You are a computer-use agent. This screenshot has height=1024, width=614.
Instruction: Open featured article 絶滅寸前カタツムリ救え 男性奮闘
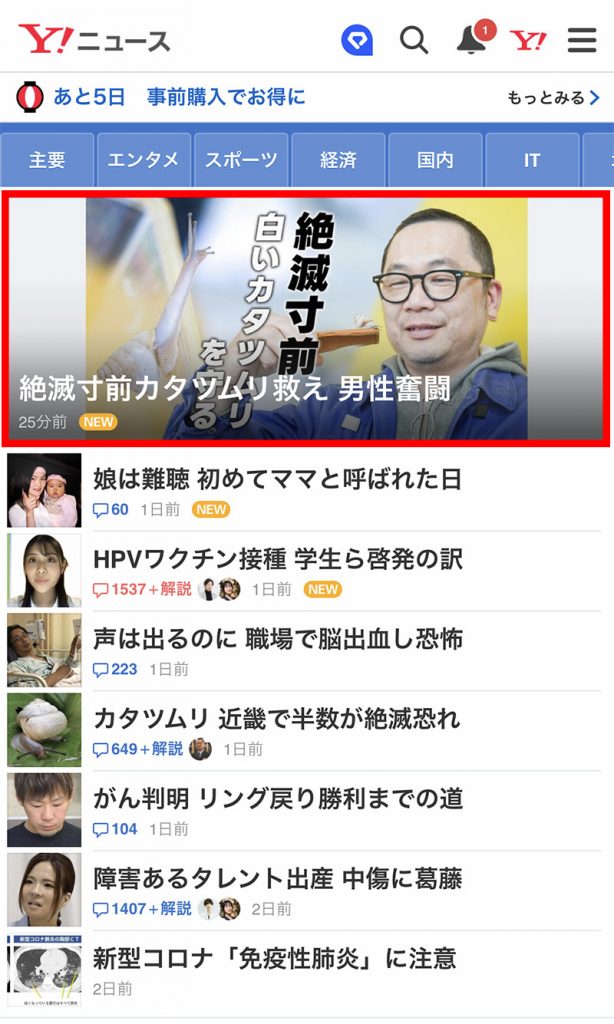click(x=306, y=318)
